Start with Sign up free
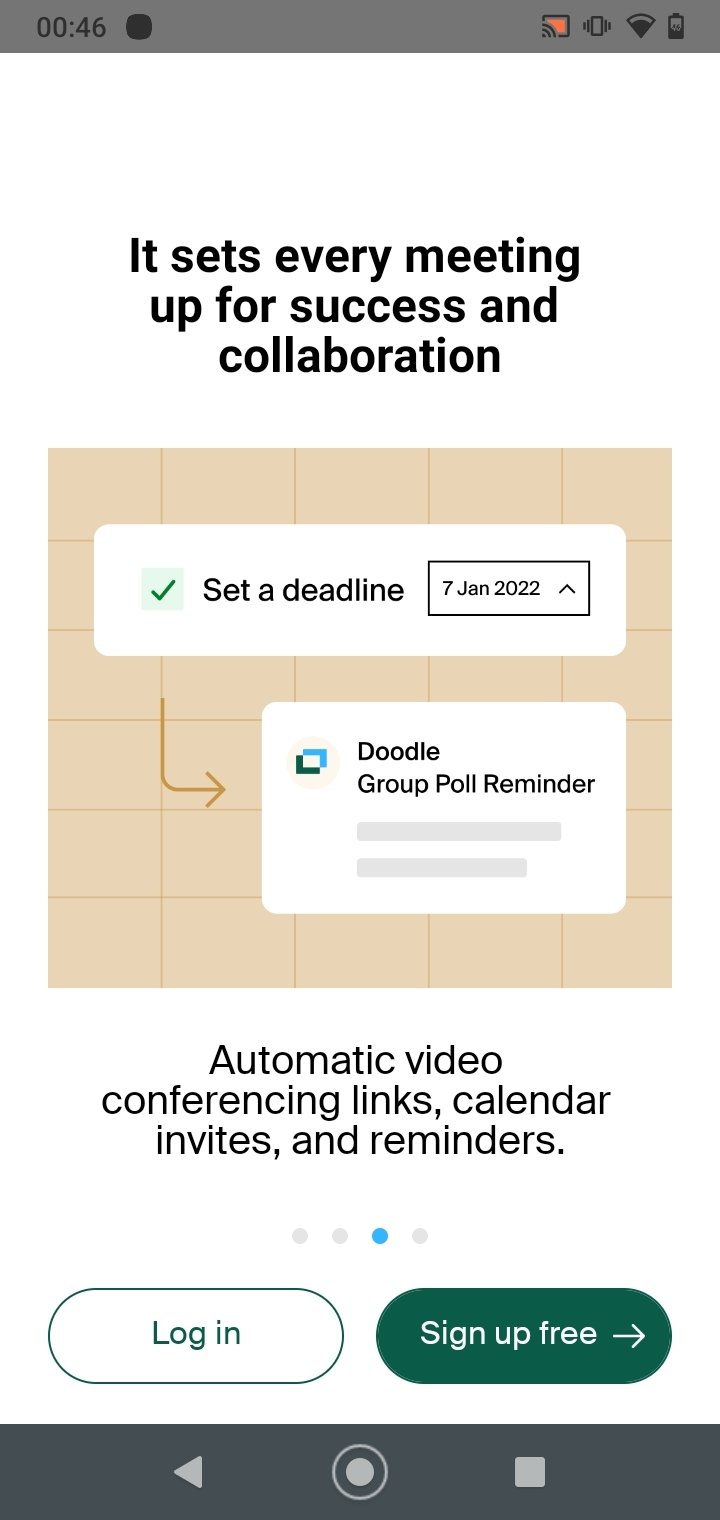This screenshot has width=720, height=1520. pos(524,1335)
